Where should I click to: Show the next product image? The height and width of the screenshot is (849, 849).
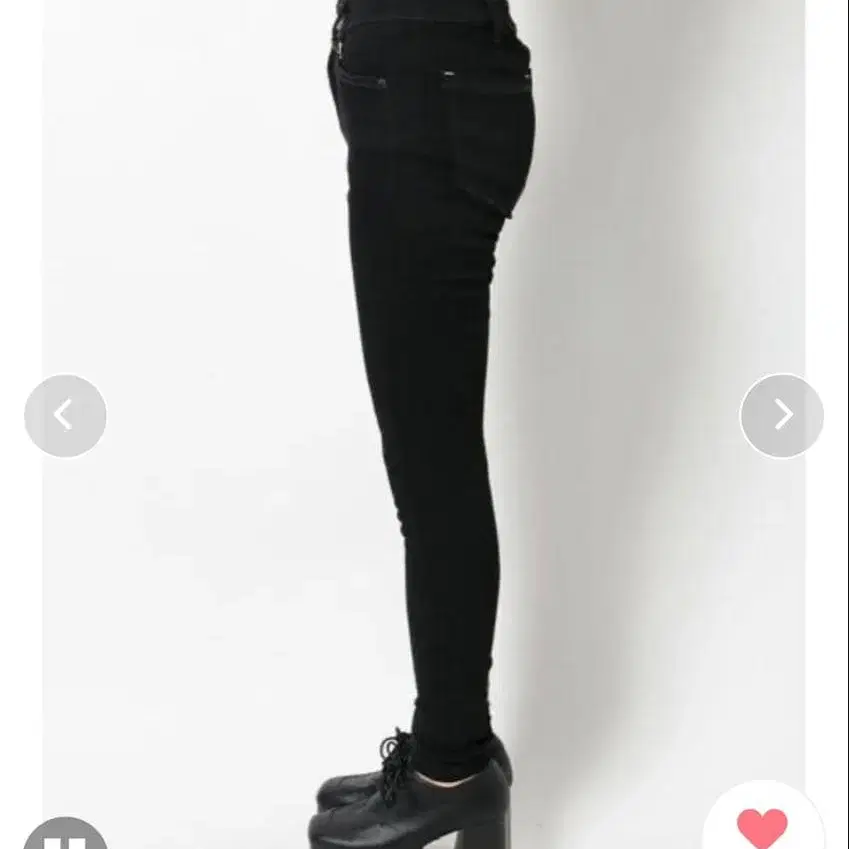(782, 415)
